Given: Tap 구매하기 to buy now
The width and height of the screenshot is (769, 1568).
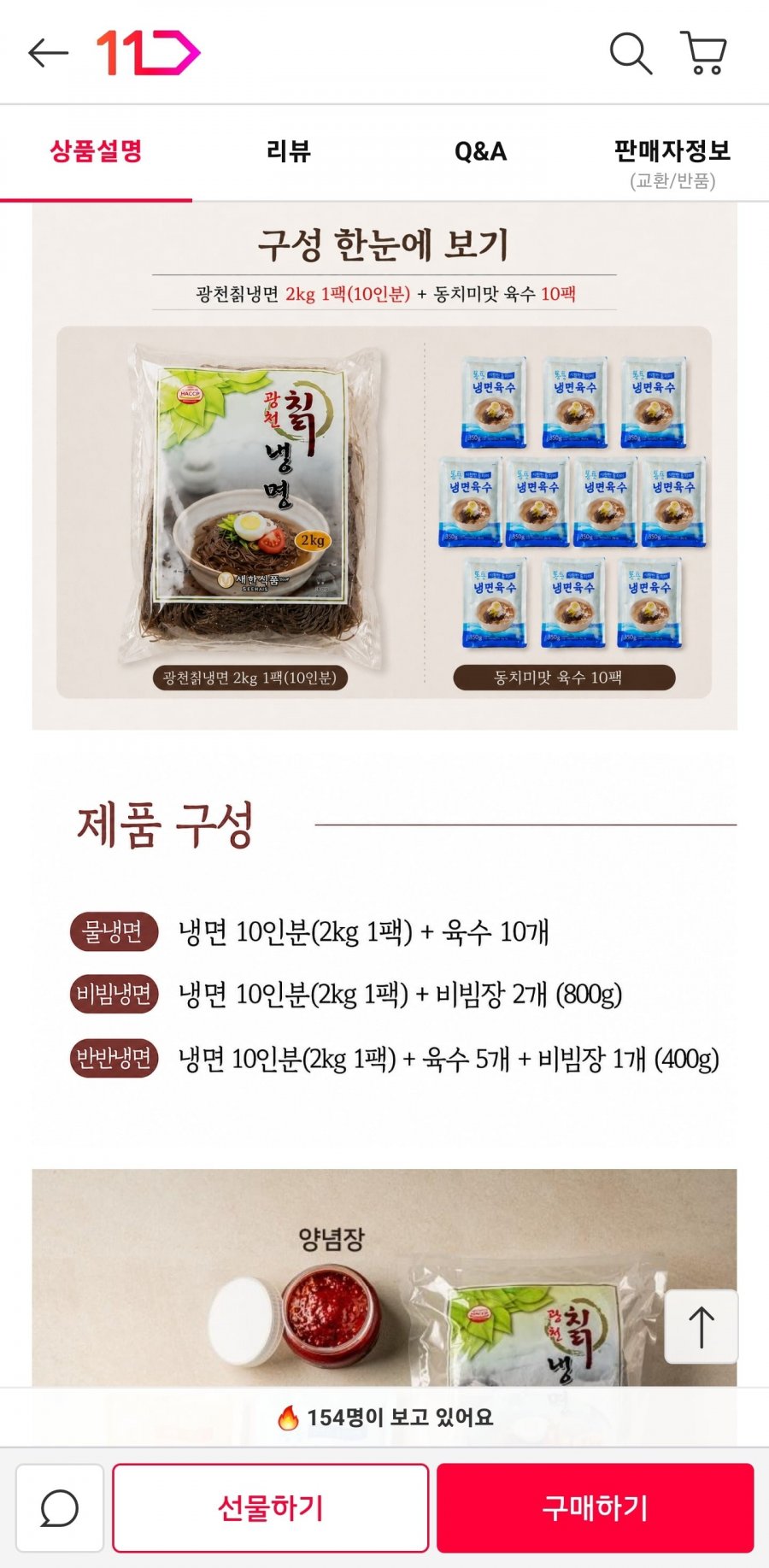Looking at the screenshot, I should click(596, 1508).
